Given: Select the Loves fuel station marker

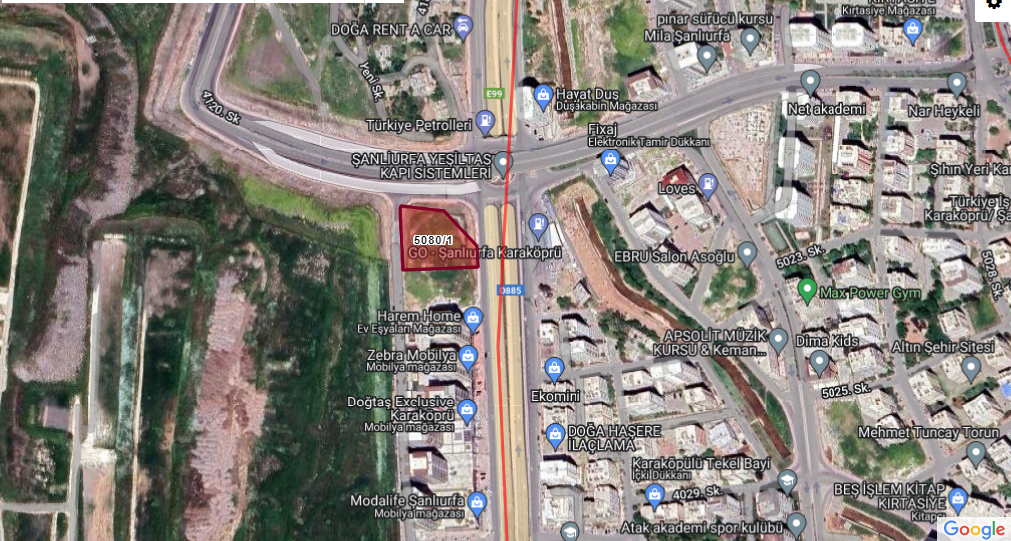Looking at the screenshot, I should click(708, 183).
